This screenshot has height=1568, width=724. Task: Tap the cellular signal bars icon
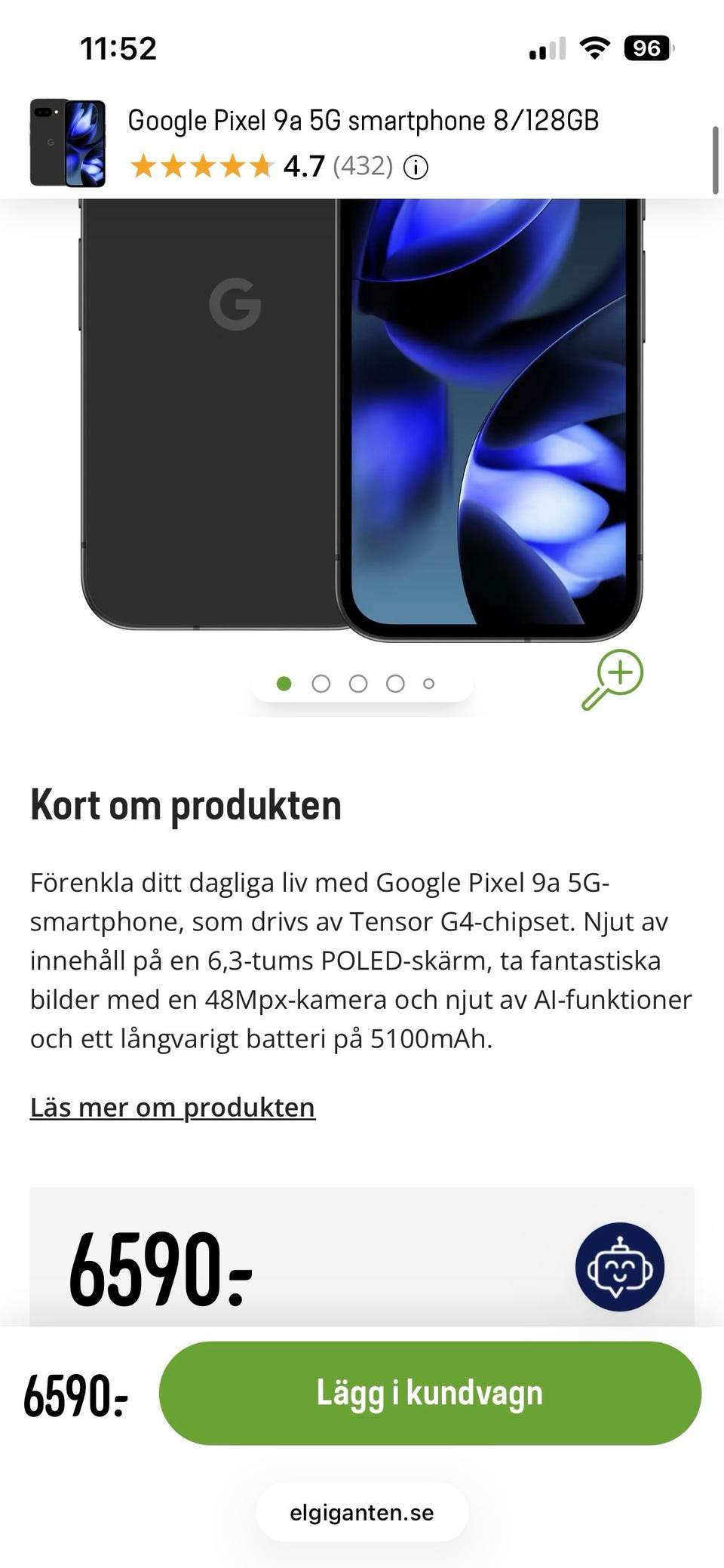pyautogui.click(x=547, y=48)
